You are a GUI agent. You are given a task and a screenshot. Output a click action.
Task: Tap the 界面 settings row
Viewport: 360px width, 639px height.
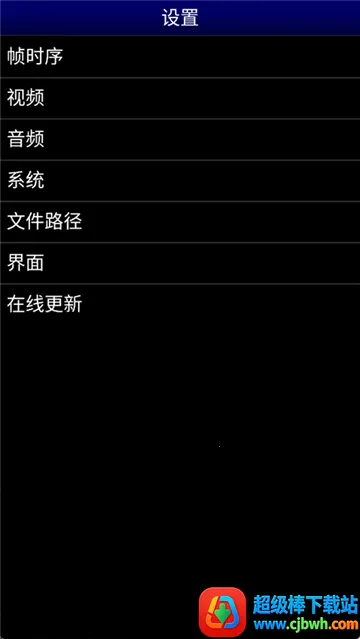pyautogui.click(x=180, y=263)
